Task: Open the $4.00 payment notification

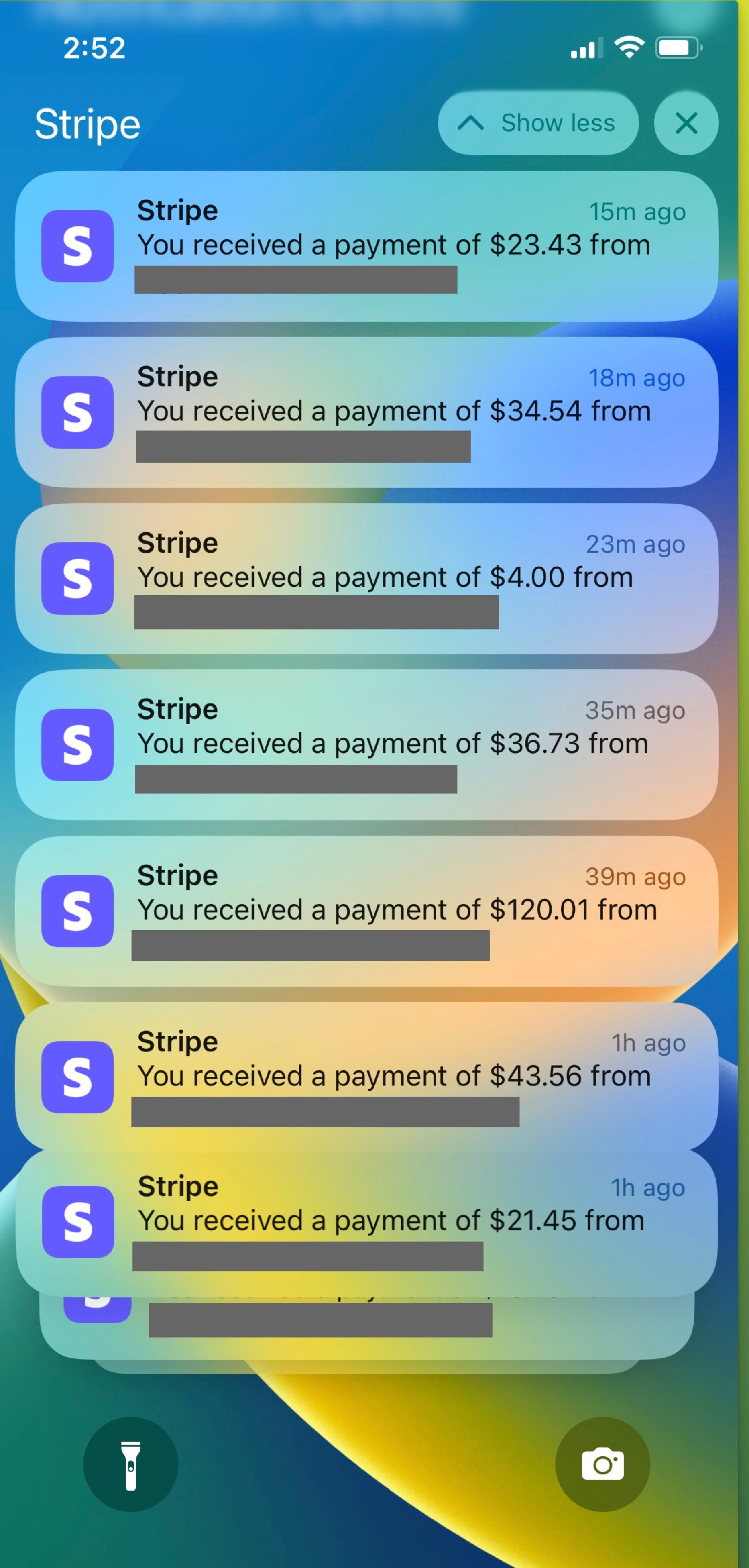Action: (x=367, y=578)
